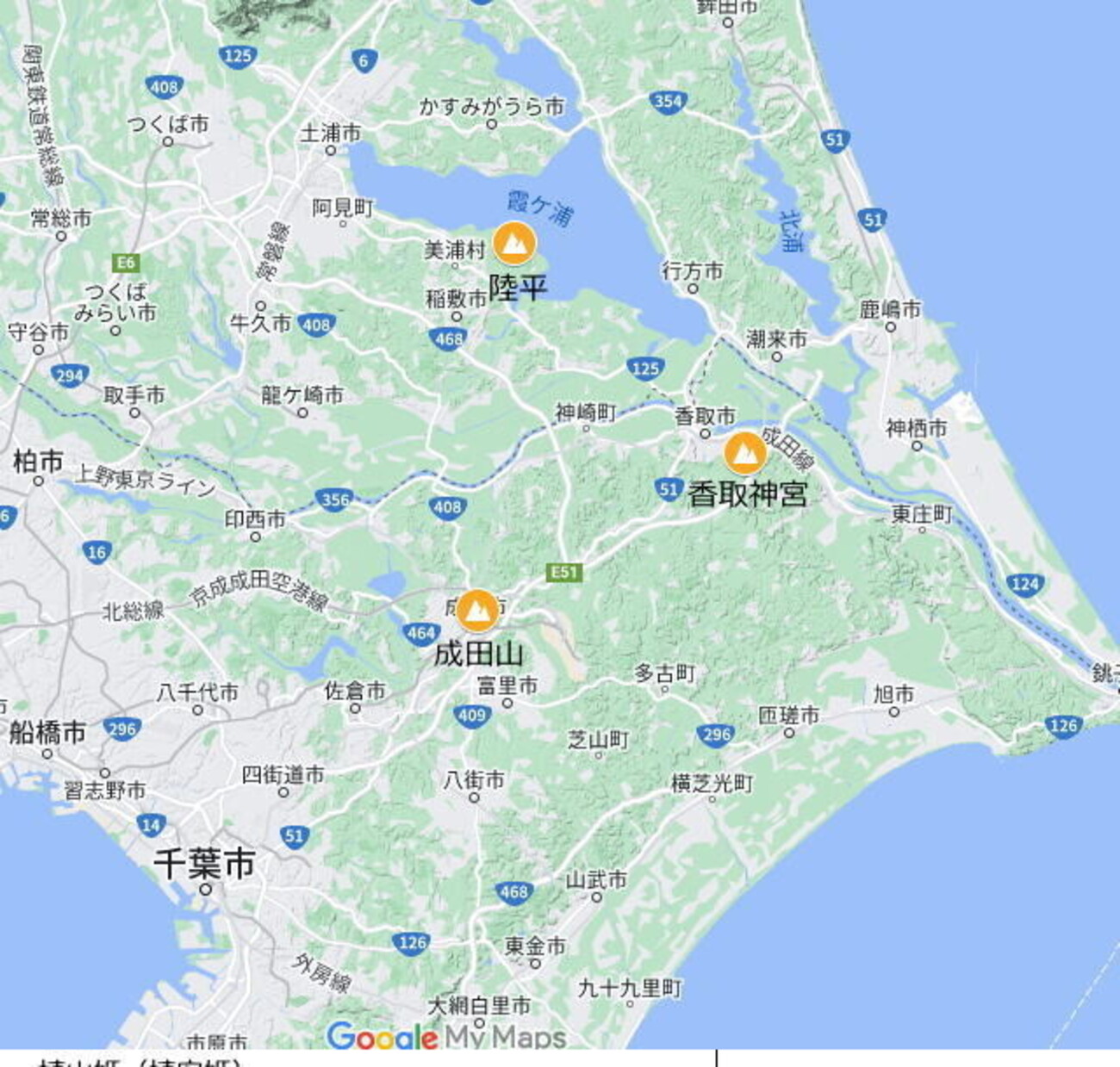Tap the 成田山 location marker
This screenshot has height=1067, width=1120.
coord(476,611)
